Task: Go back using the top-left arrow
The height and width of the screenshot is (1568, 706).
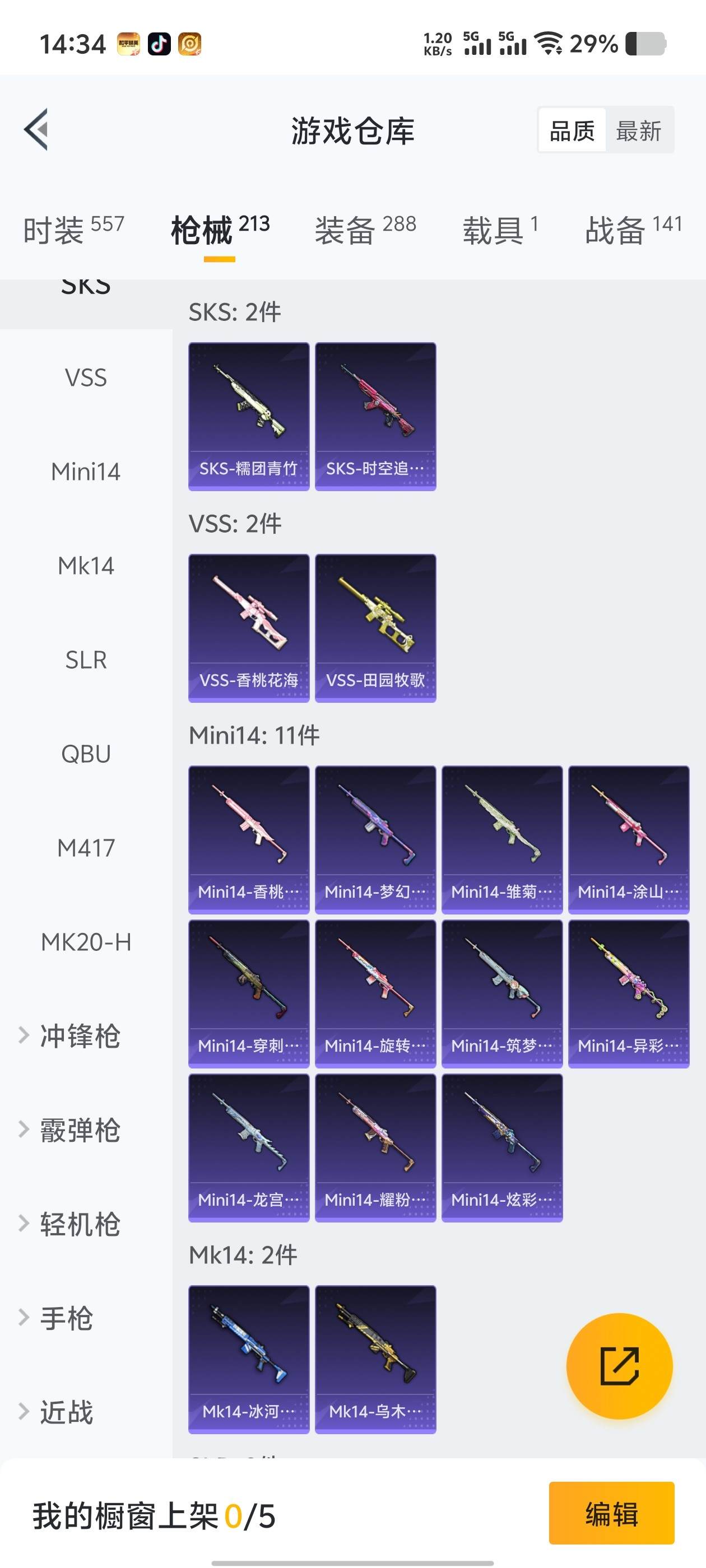Action: click(x=36, y=129)
